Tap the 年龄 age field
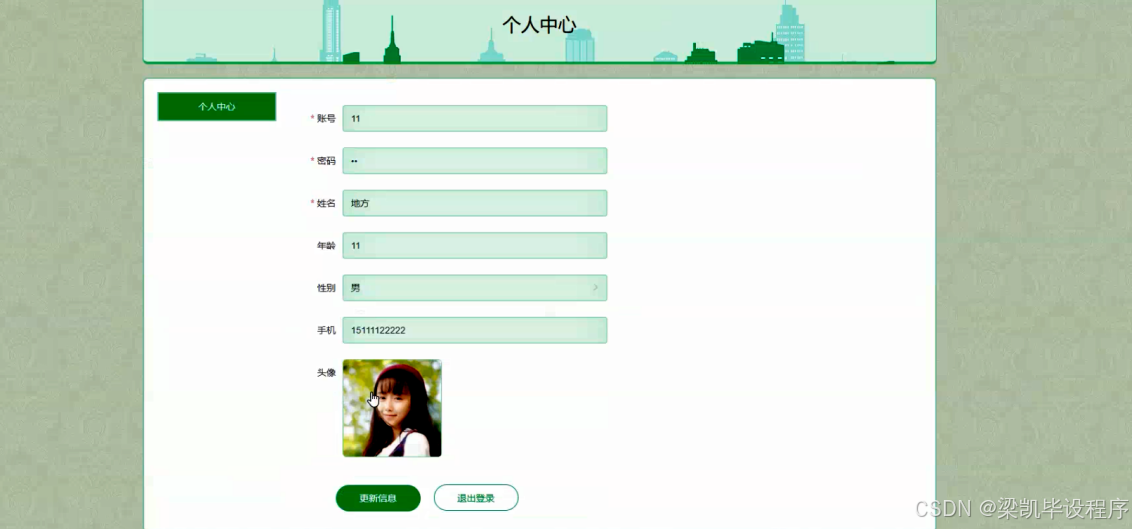The image size is (1133, 529). pyautogui.click(x=475, y=246)
